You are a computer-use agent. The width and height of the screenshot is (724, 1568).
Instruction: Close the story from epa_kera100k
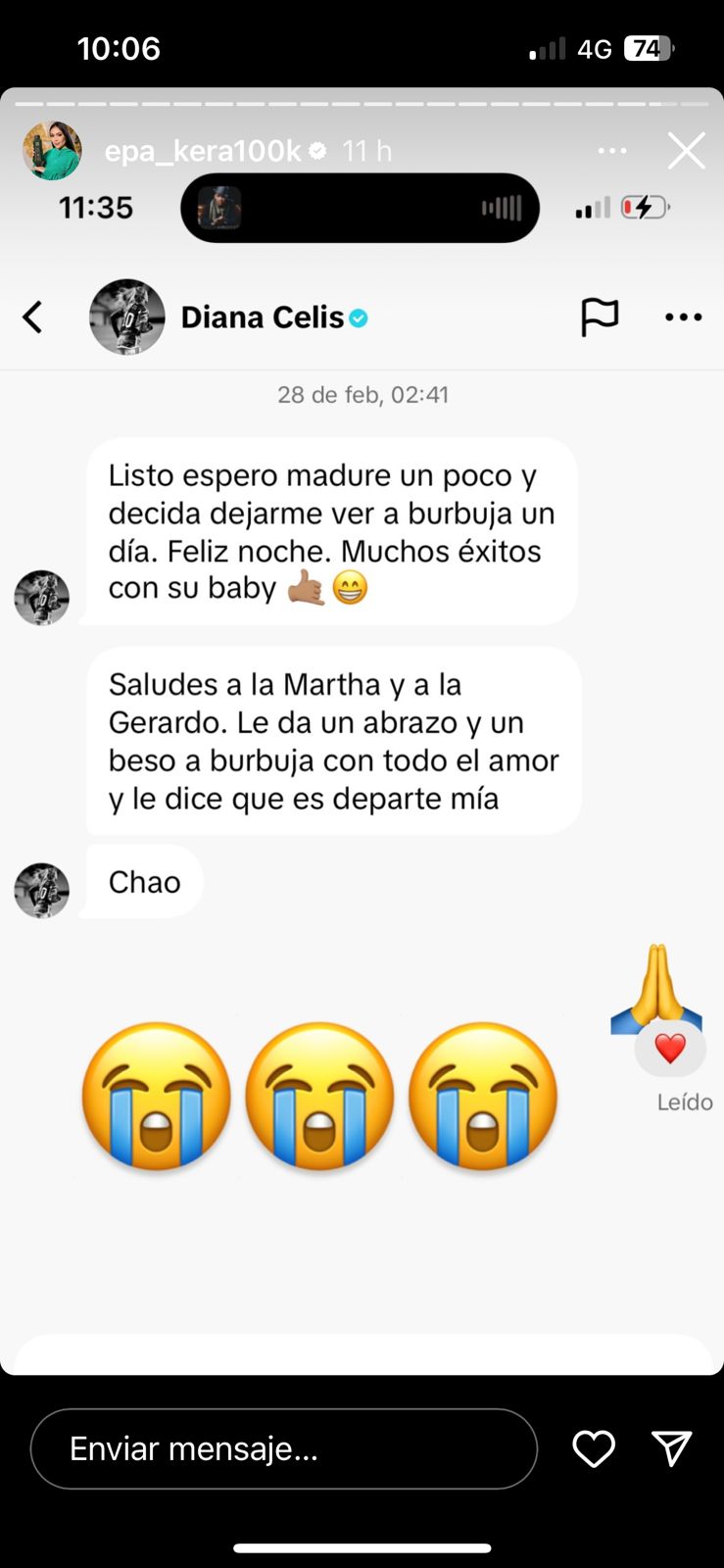point(686,151)
